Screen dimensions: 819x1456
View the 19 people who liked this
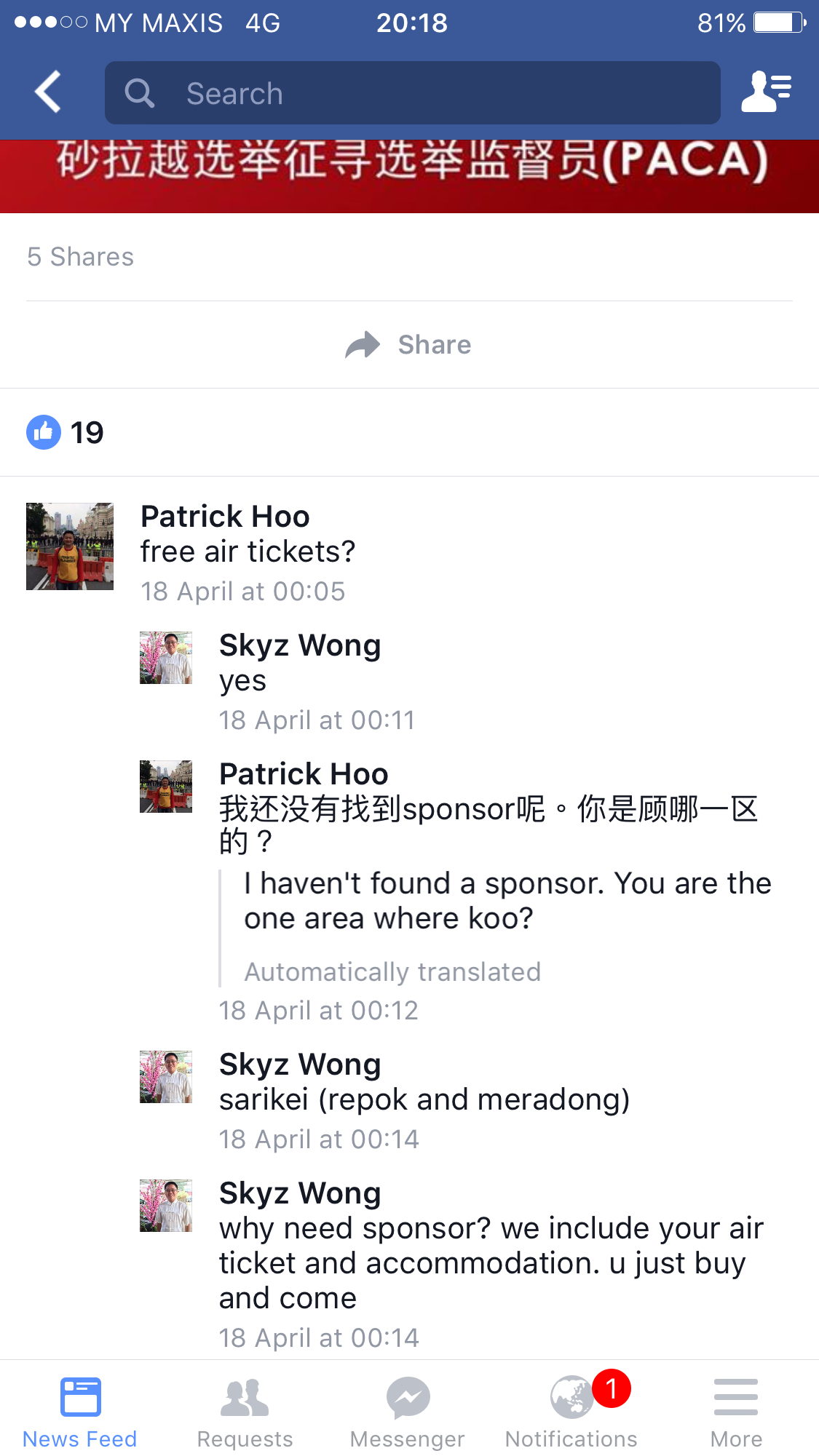click(x=66, y=432)
